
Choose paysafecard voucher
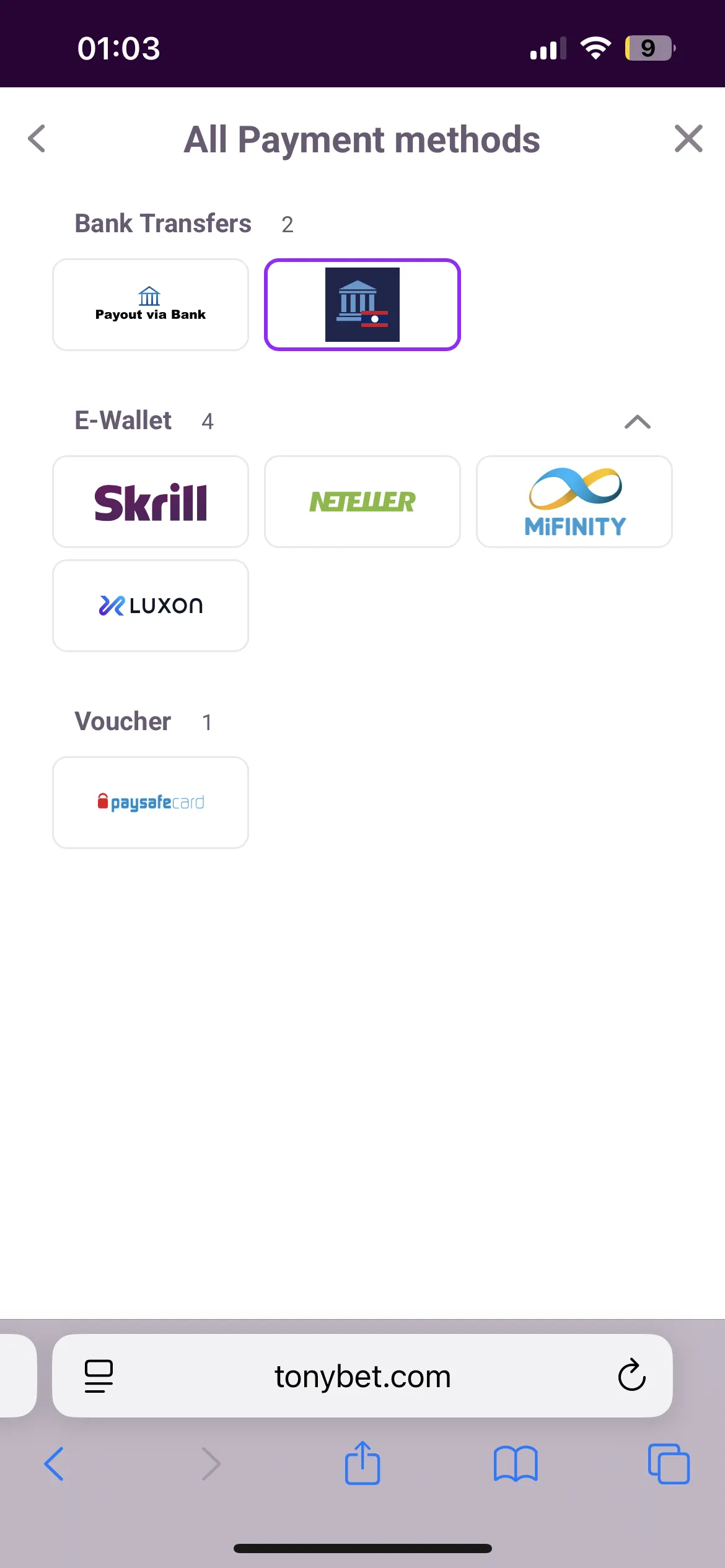coord(151,803)
